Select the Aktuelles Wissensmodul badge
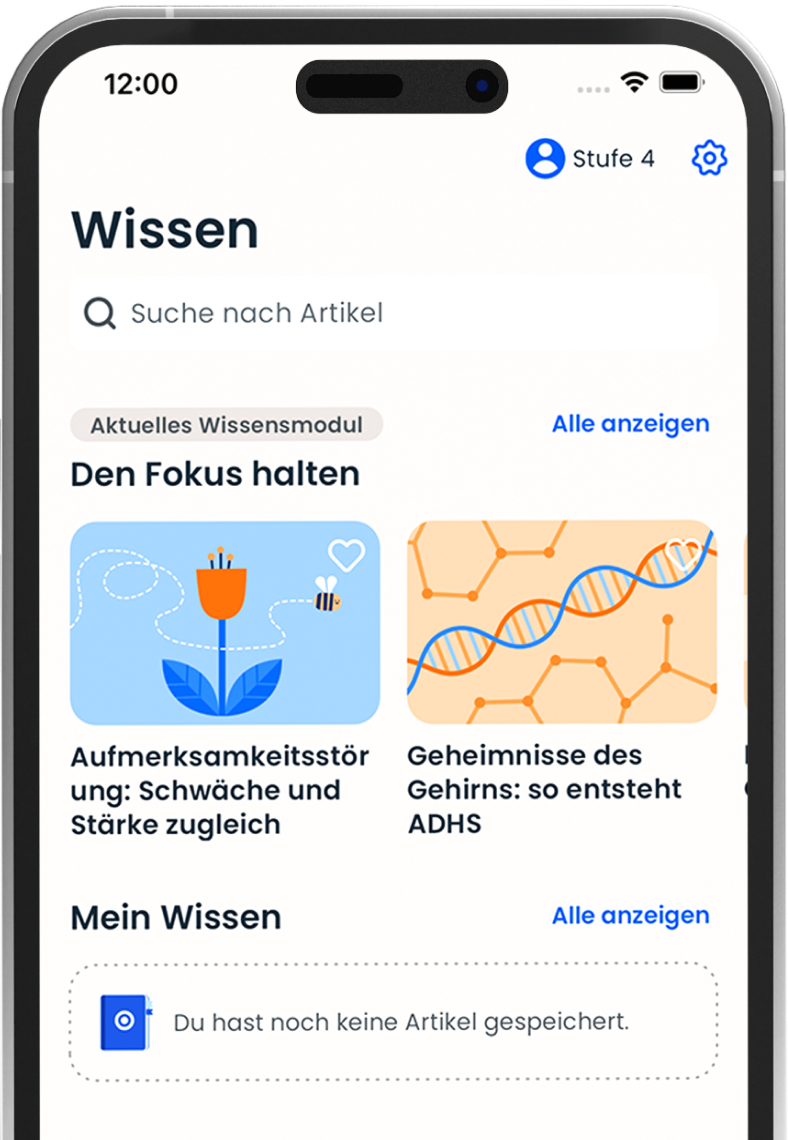788x1140 pixels. point(225,424)
